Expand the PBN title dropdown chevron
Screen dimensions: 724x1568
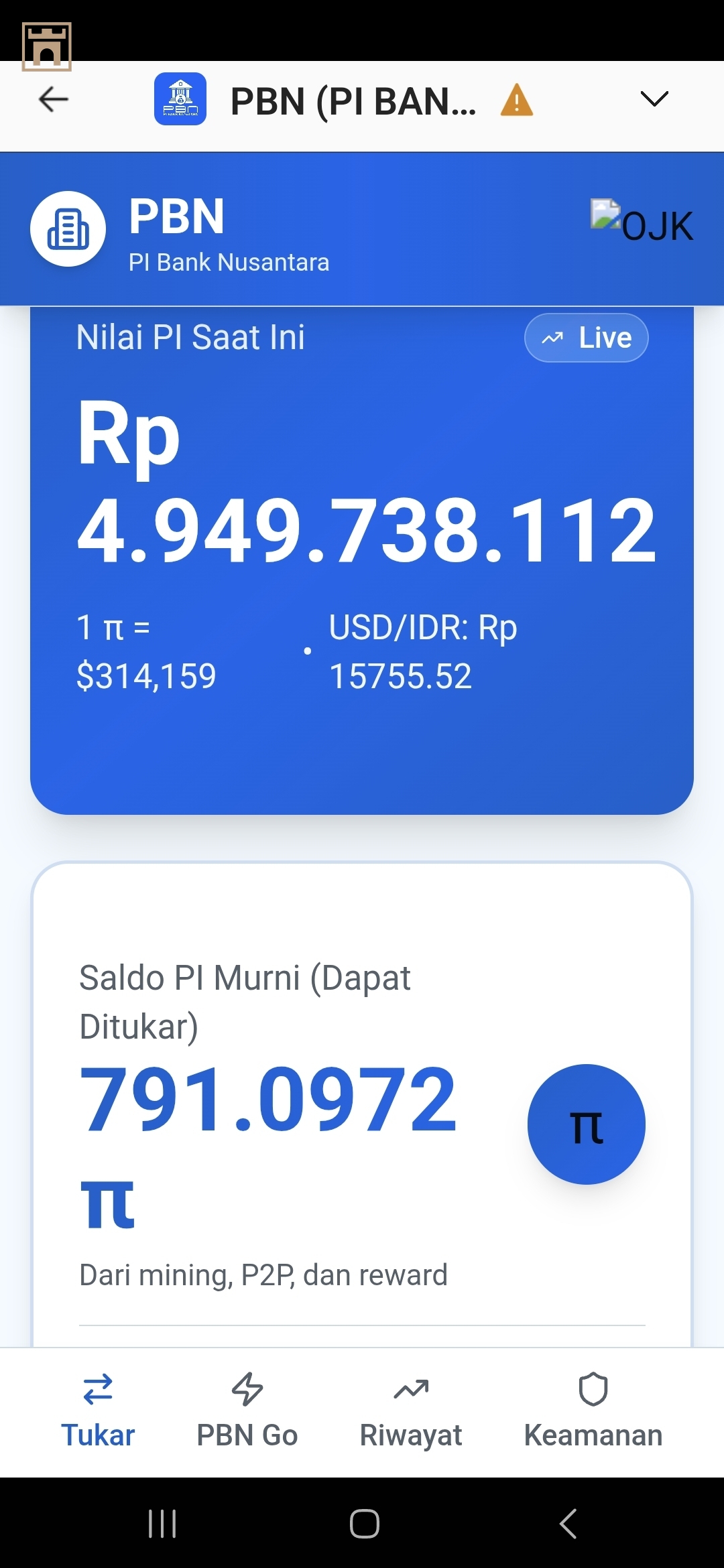click(x=654, y=99)
